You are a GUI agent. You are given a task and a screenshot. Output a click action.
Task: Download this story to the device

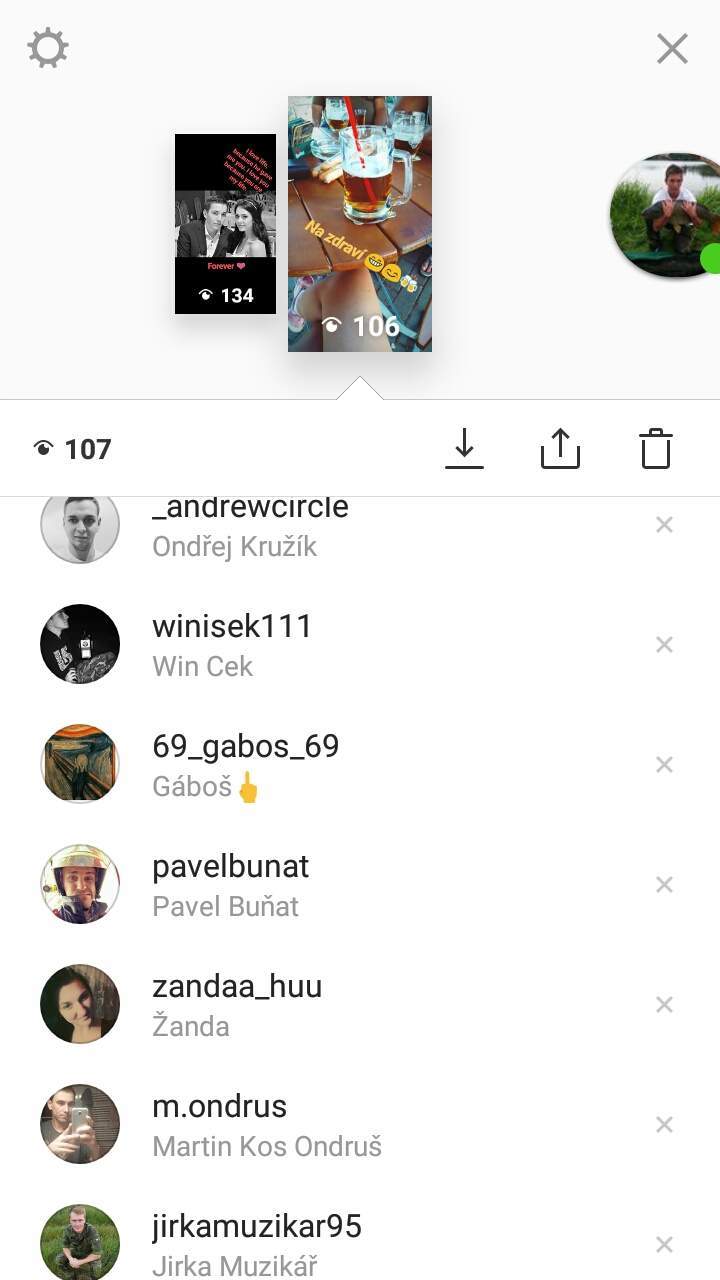pyautogui.click(x=464, y=448)
